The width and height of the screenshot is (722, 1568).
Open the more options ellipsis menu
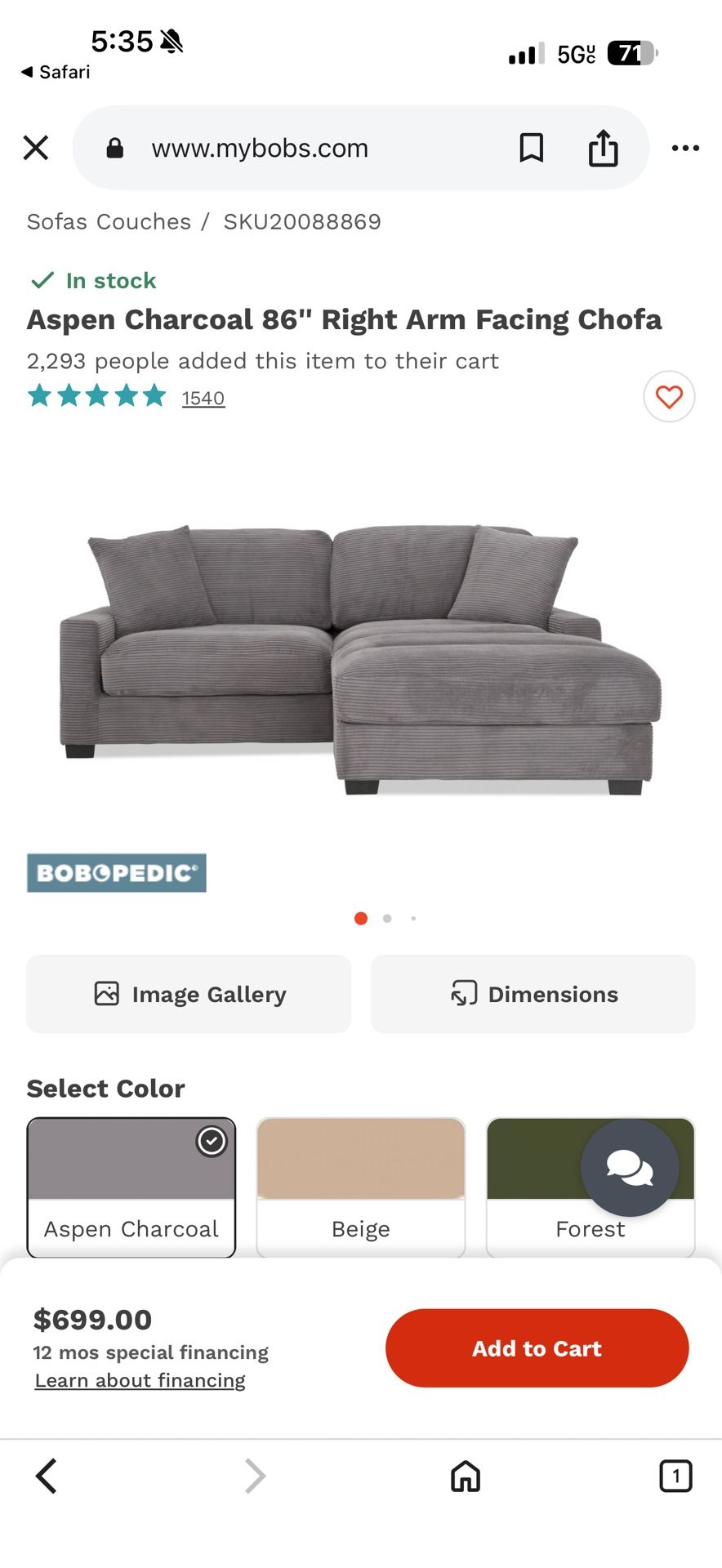685,148
